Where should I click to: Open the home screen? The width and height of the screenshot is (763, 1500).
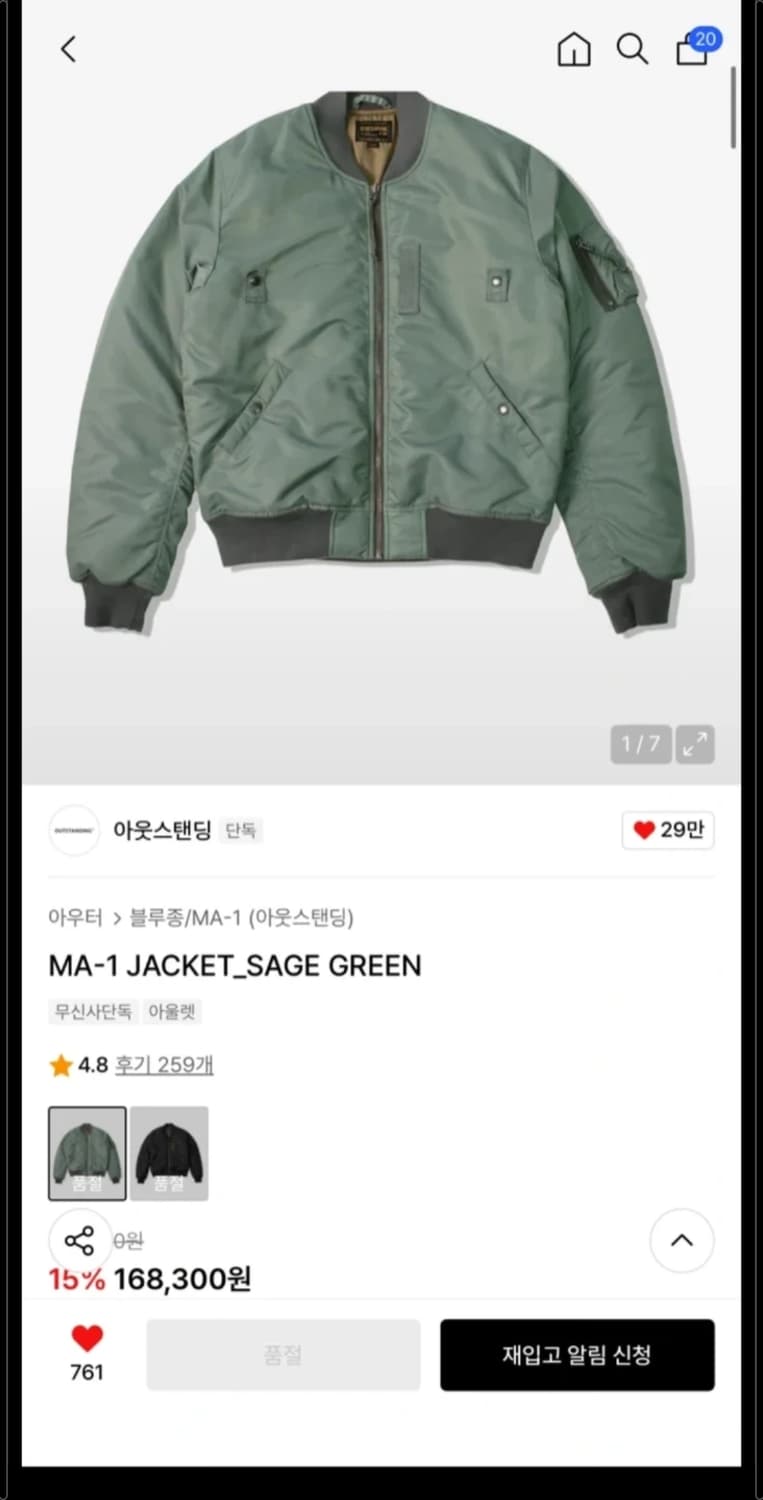pyautogui.click(x=574, y=48)
